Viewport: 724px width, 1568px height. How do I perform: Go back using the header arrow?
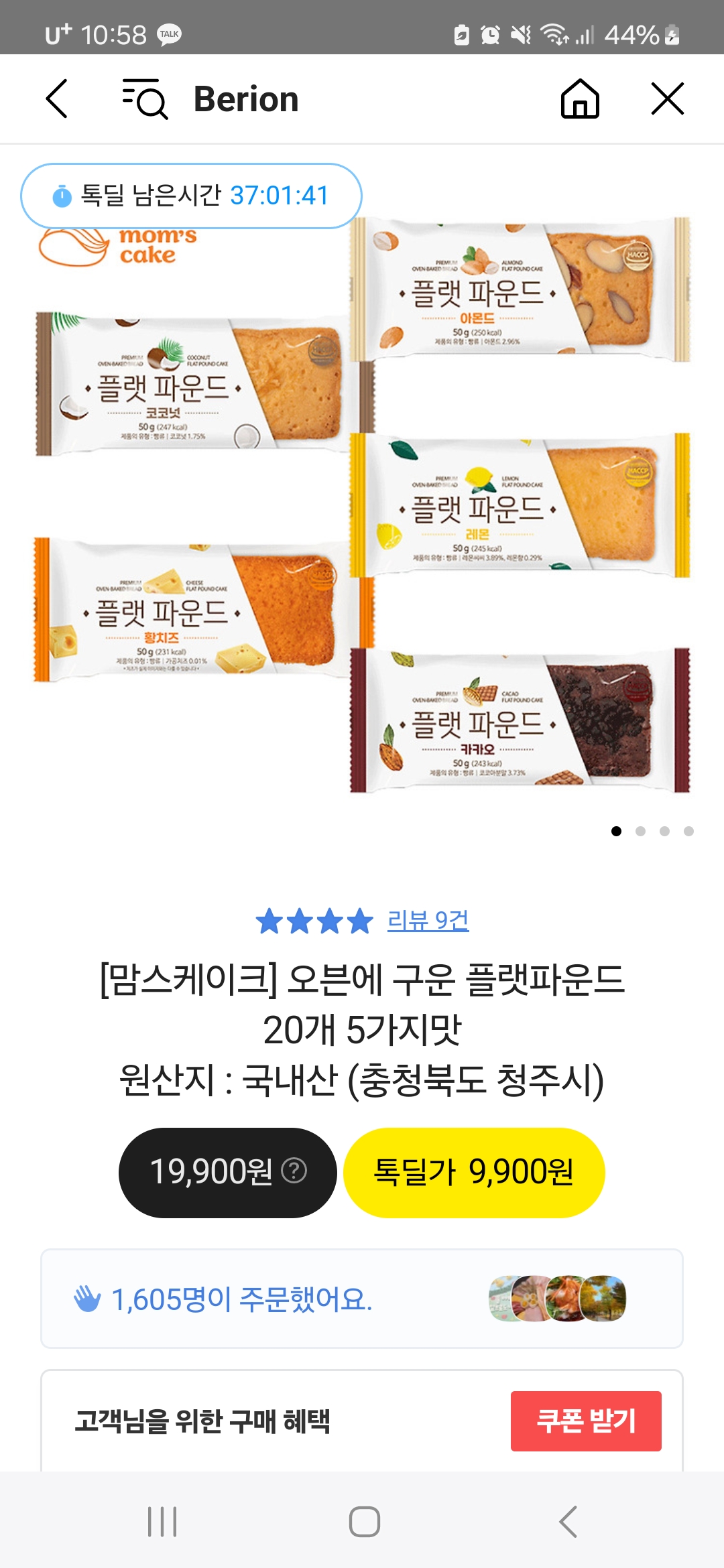[57, 99]
